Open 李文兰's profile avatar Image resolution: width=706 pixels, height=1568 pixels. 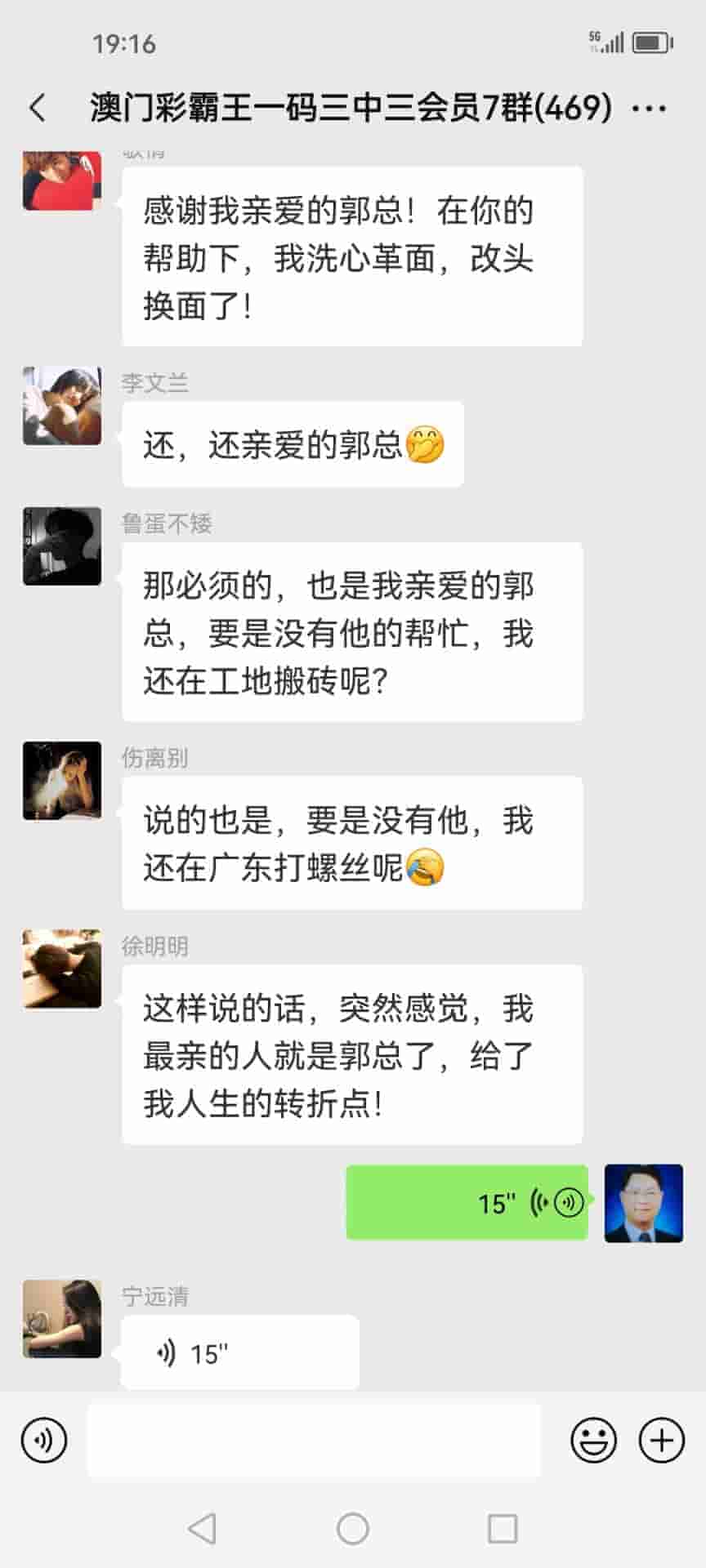click(62, 406)
